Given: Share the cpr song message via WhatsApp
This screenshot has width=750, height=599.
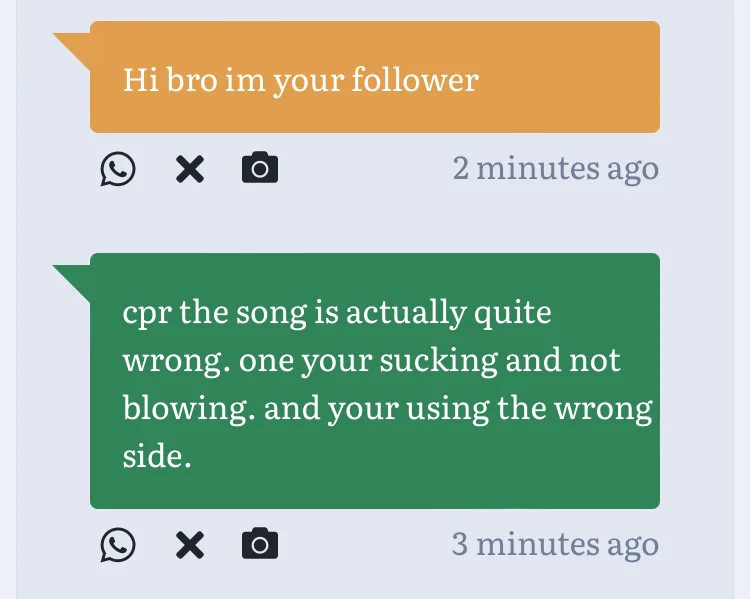Looking at the screenshot, I should point(118,545).
